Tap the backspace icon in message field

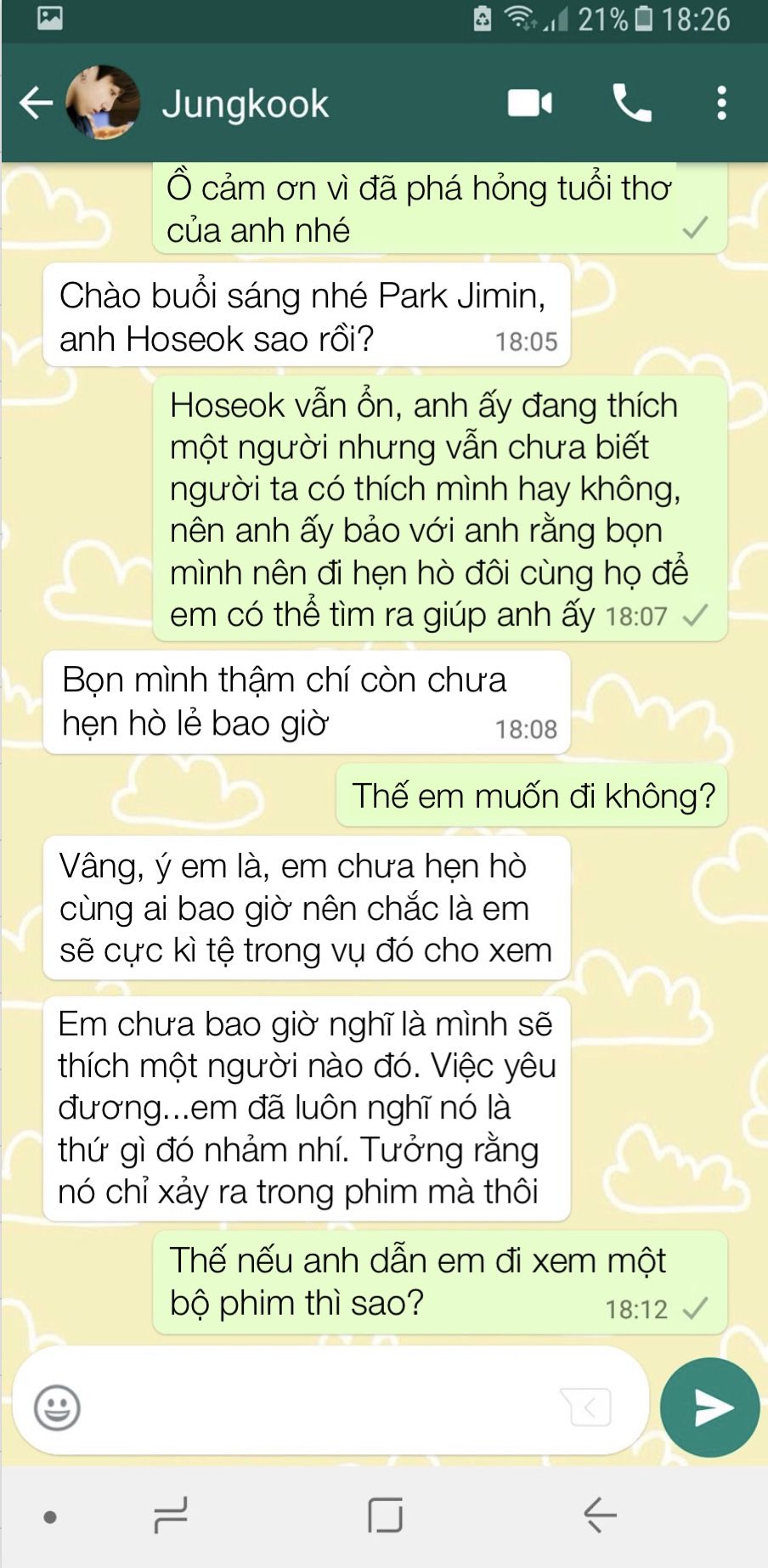pos(585,1407)
